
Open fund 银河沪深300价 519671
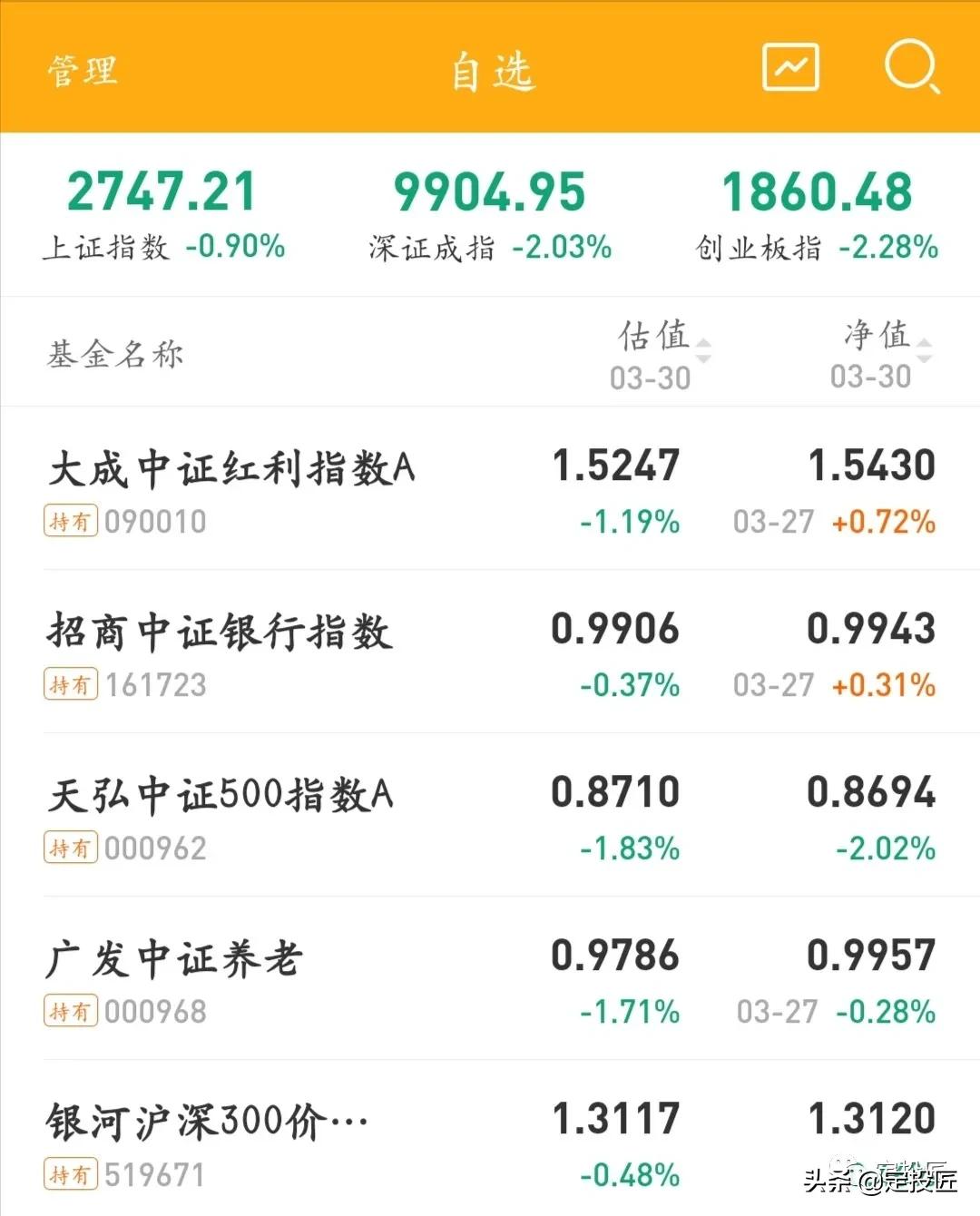point(207,1123)
